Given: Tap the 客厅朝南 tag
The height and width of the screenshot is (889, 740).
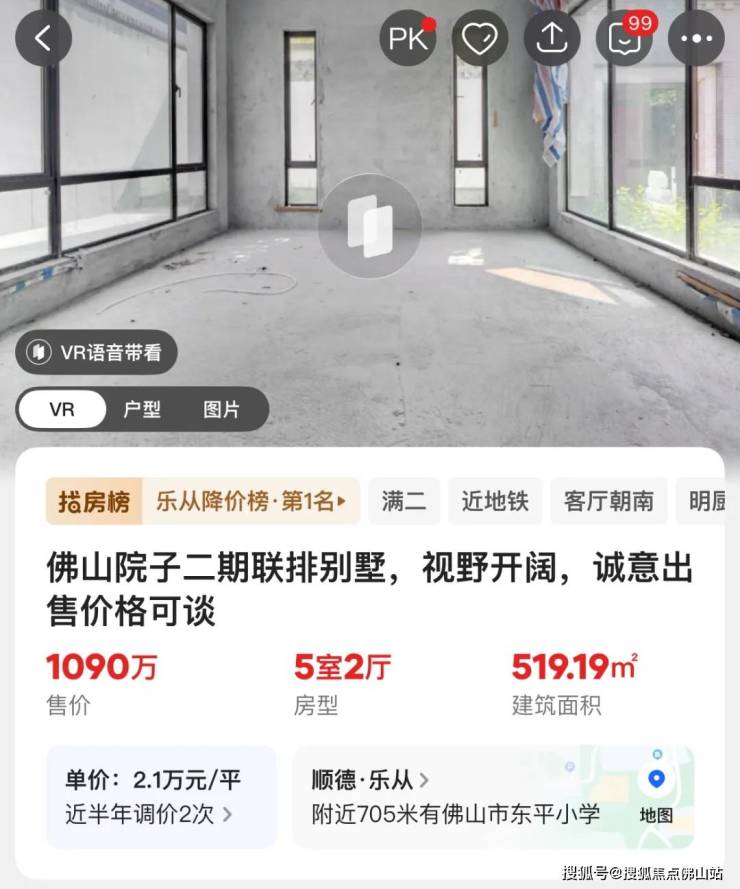Looking at the screenshot, I should [x=608, y=501].
